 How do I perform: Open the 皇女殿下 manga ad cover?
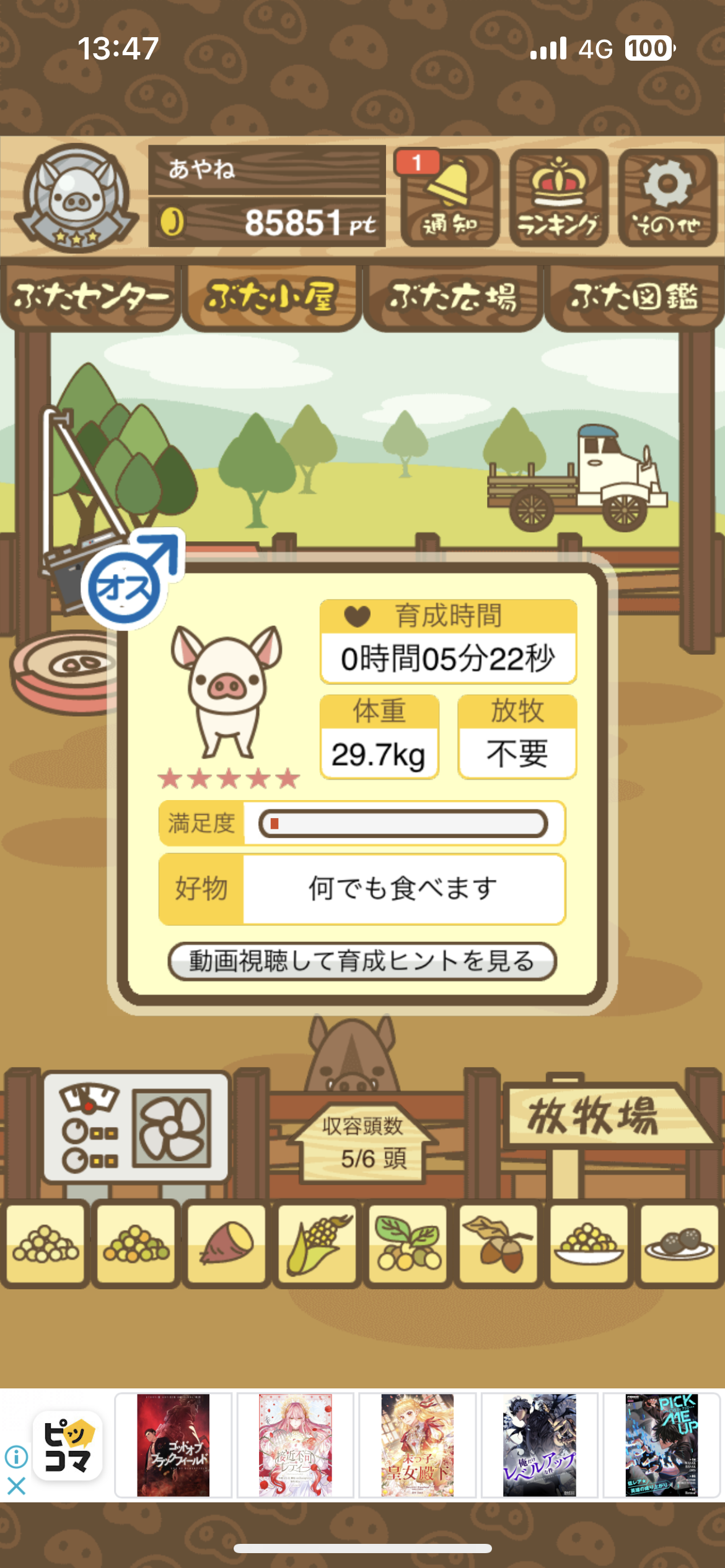point(417,1446)
